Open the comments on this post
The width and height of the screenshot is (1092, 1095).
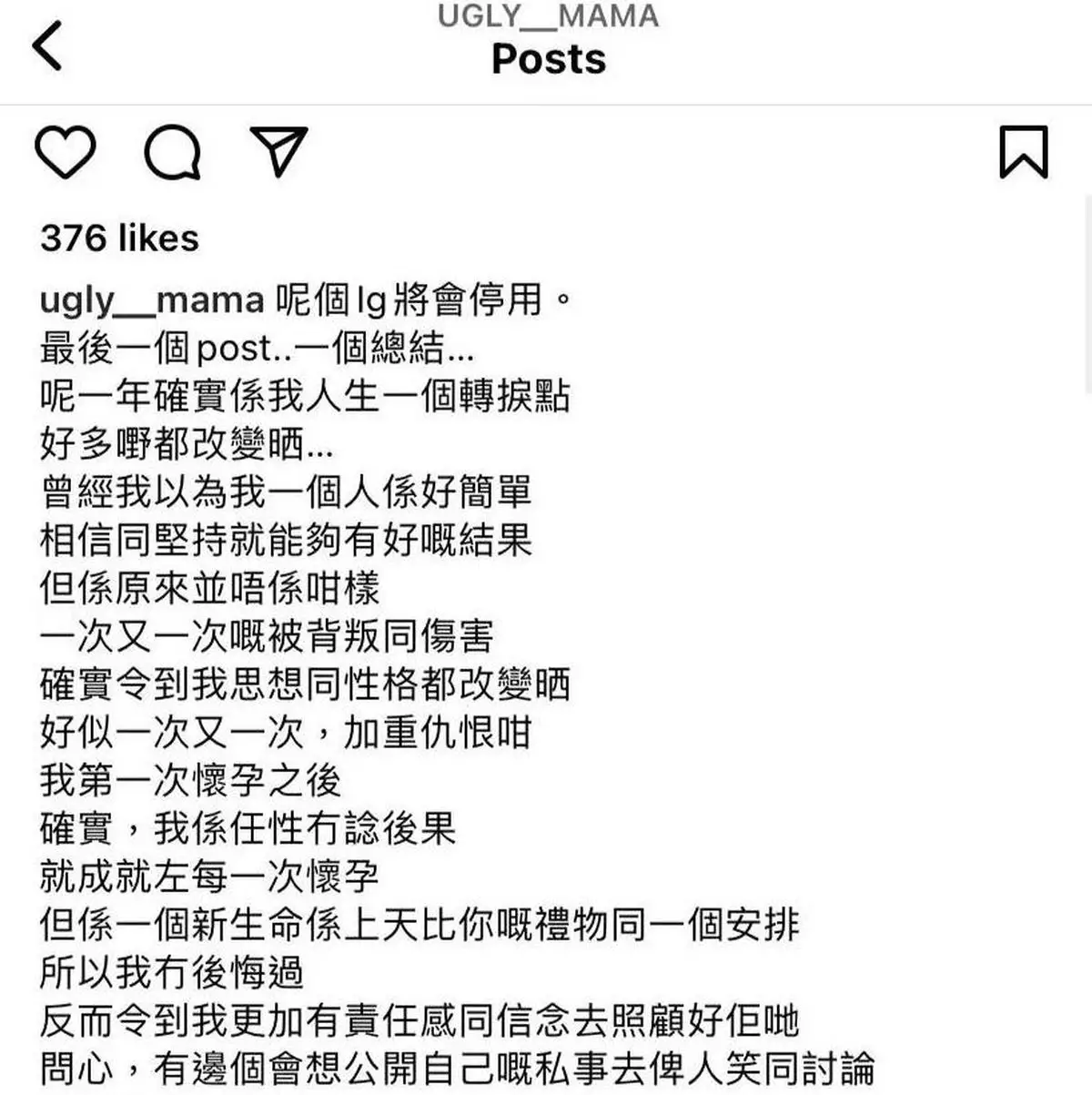coord(172,152)
